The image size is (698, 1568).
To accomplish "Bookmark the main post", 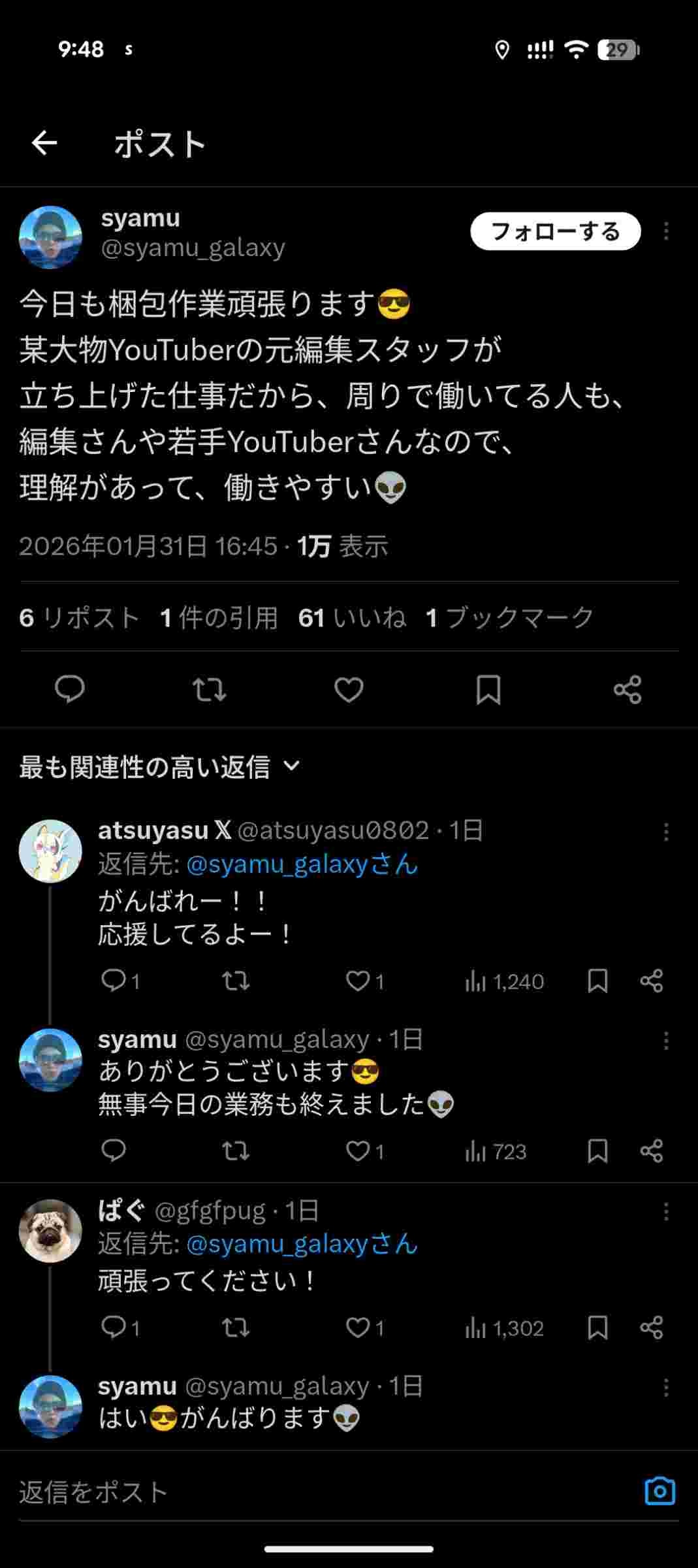I will pyautogui.click(x=489, y=690).
